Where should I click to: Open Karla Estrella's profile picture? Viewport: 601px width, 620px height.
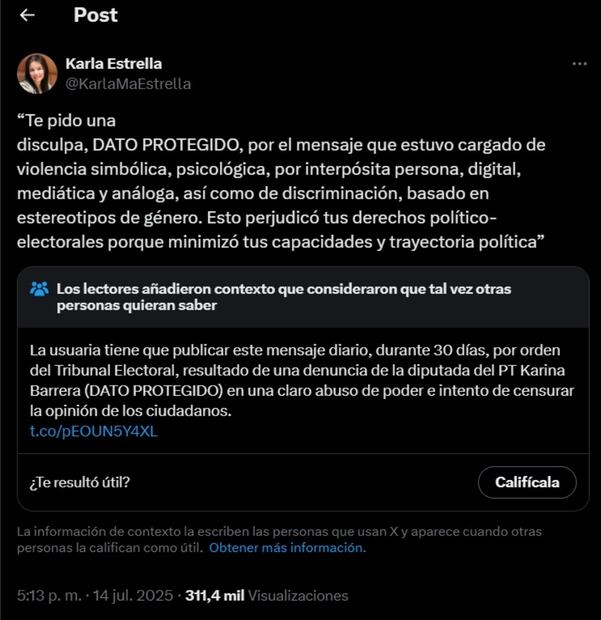coord(37,74)
